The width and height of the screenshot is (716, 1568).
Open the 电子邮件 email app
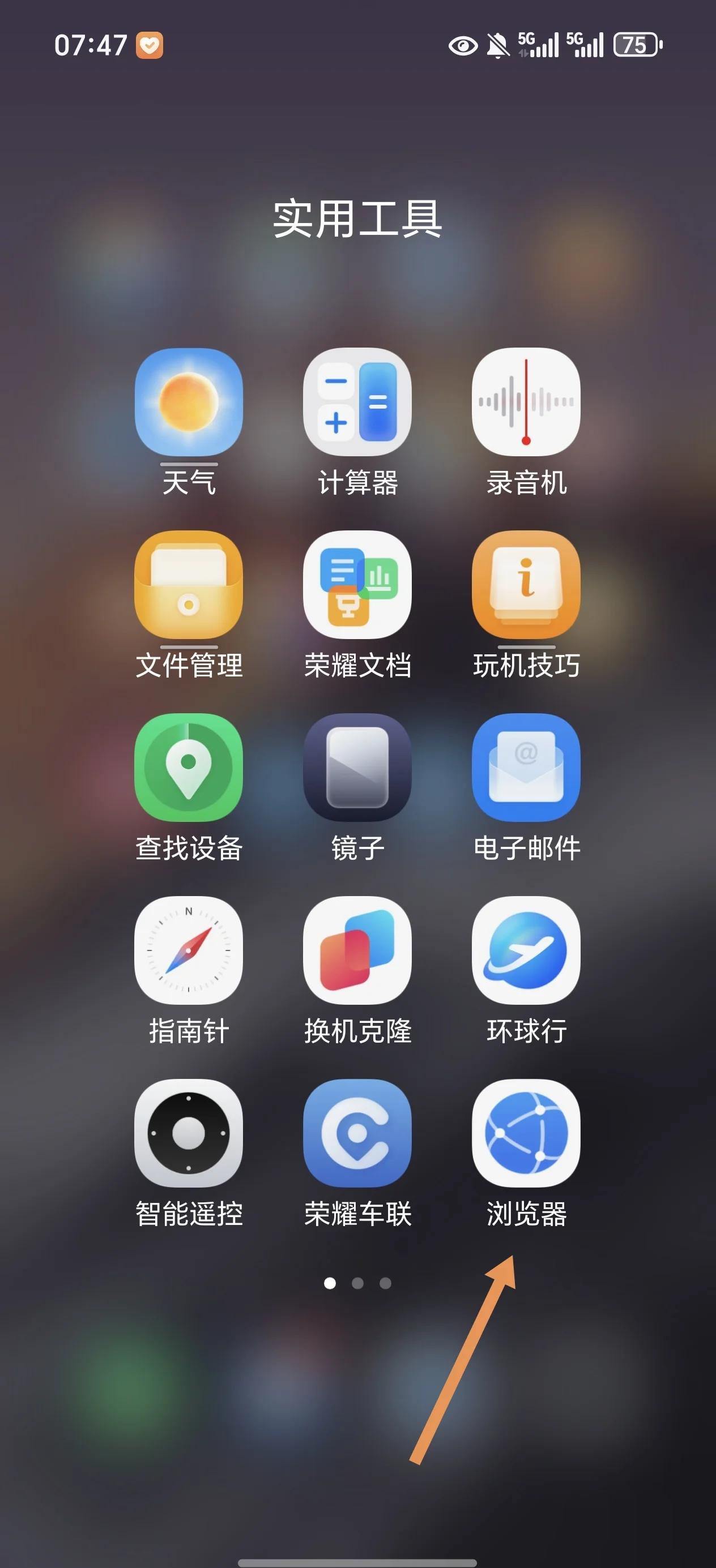[526, 768]
